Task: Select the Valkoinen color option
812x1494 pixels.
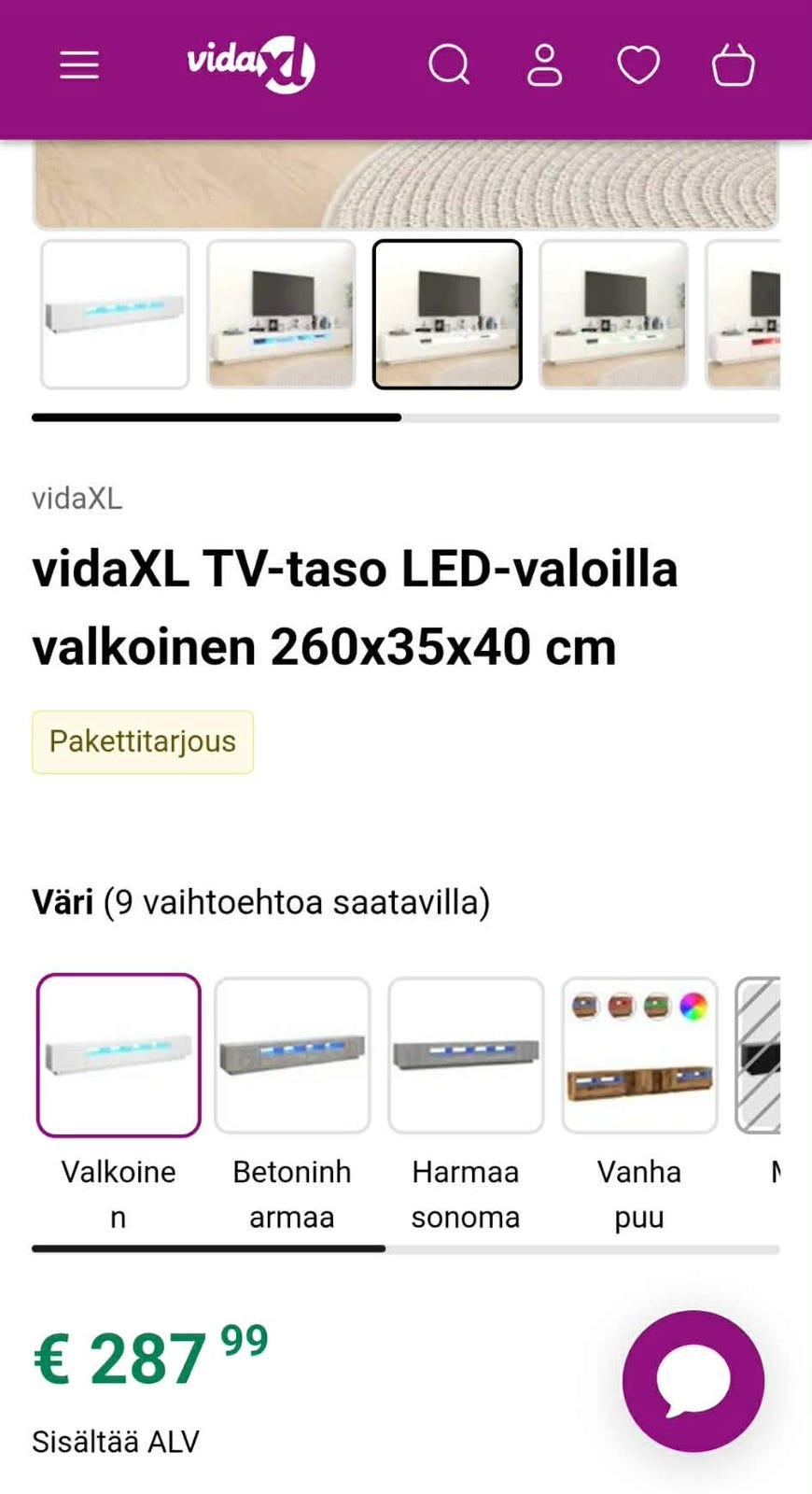Action: pos(118,1055)
